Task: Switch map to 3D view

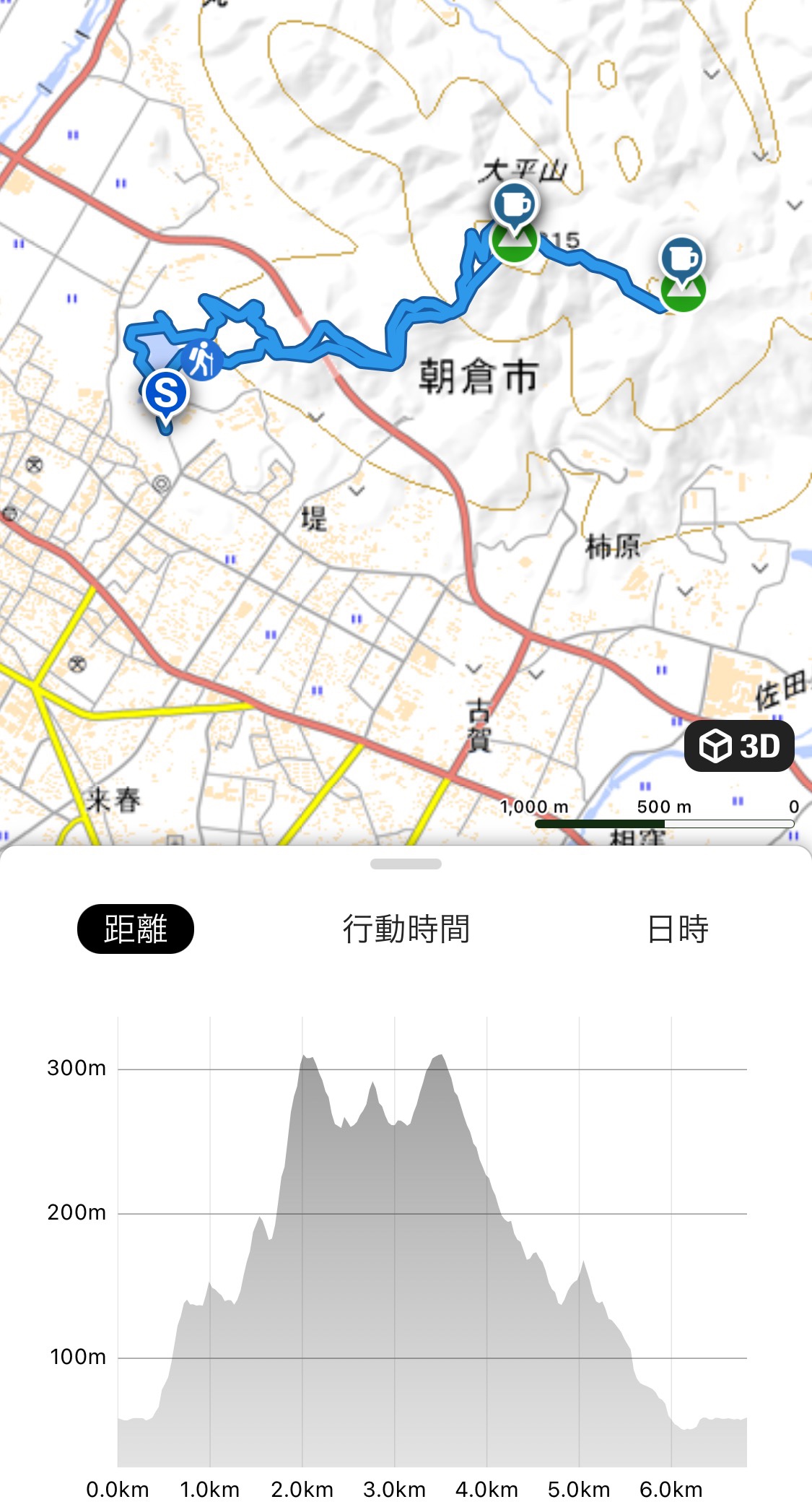Action: click(739, 746)
